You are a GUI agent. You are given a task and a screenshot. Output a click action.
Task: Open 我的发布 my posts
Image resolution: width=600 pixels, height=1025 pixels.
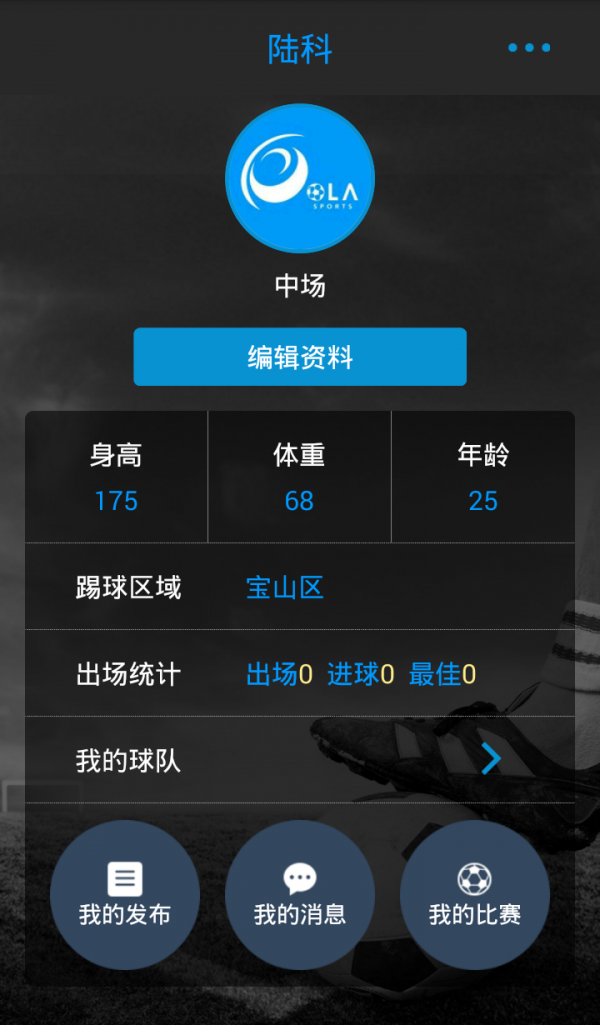125,895
